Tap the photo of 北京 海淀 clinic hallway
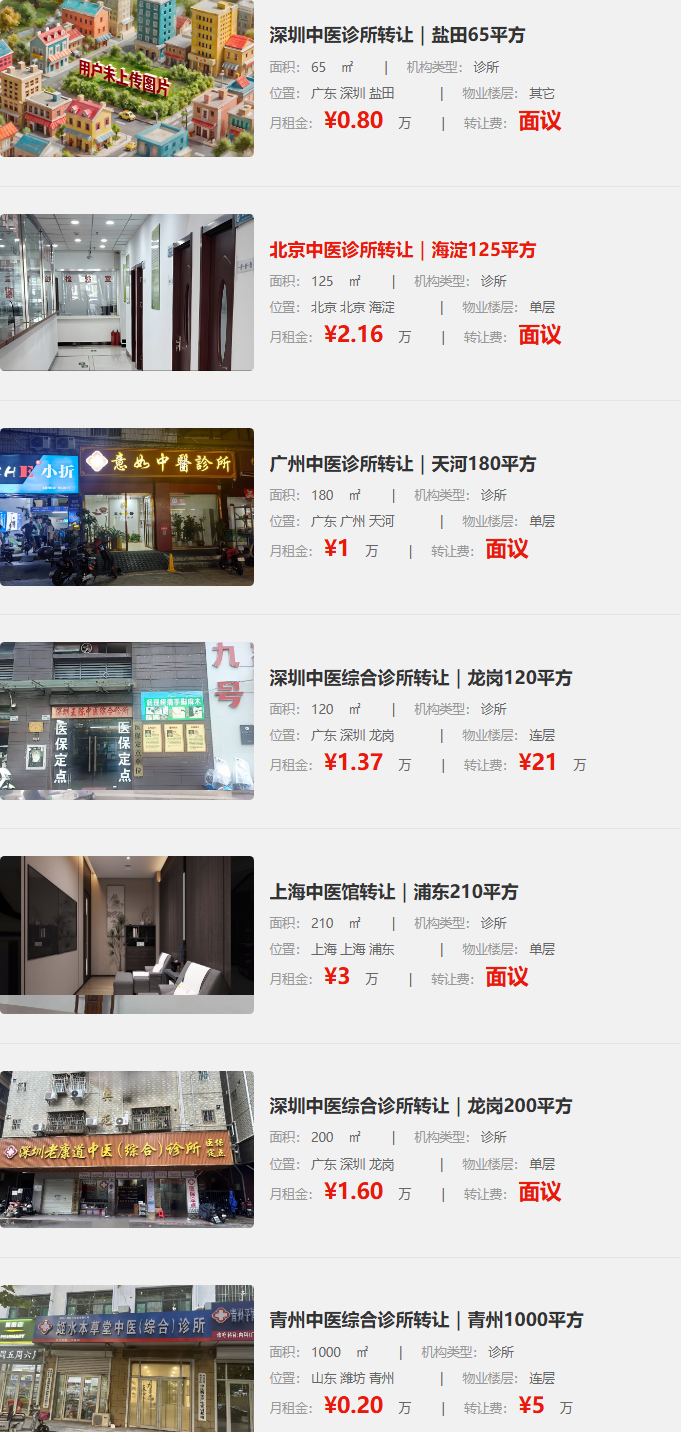This screenshot has width=681, height=1432. (x=126, y=292)
